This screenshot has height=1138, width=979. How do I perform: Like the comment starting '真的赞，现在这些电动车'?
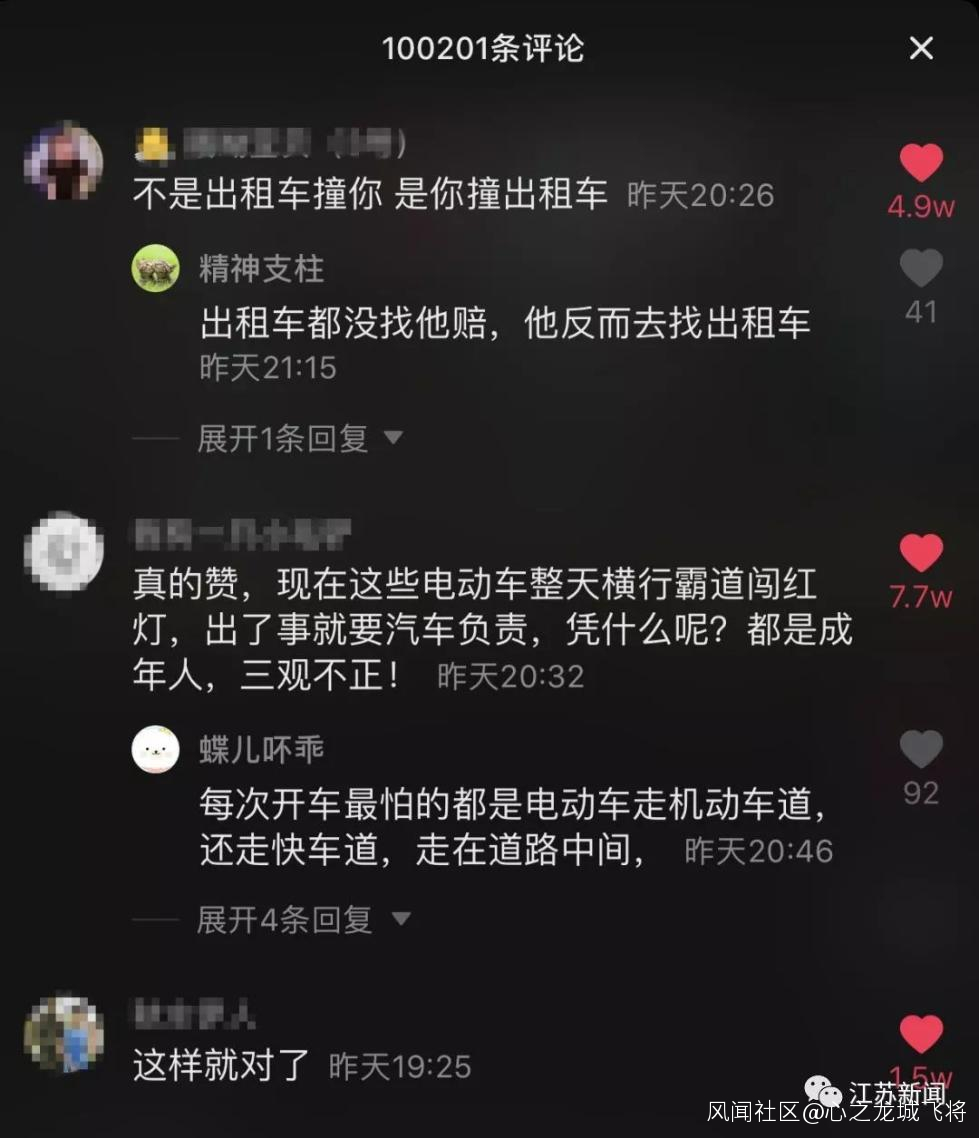coord(921,553)
